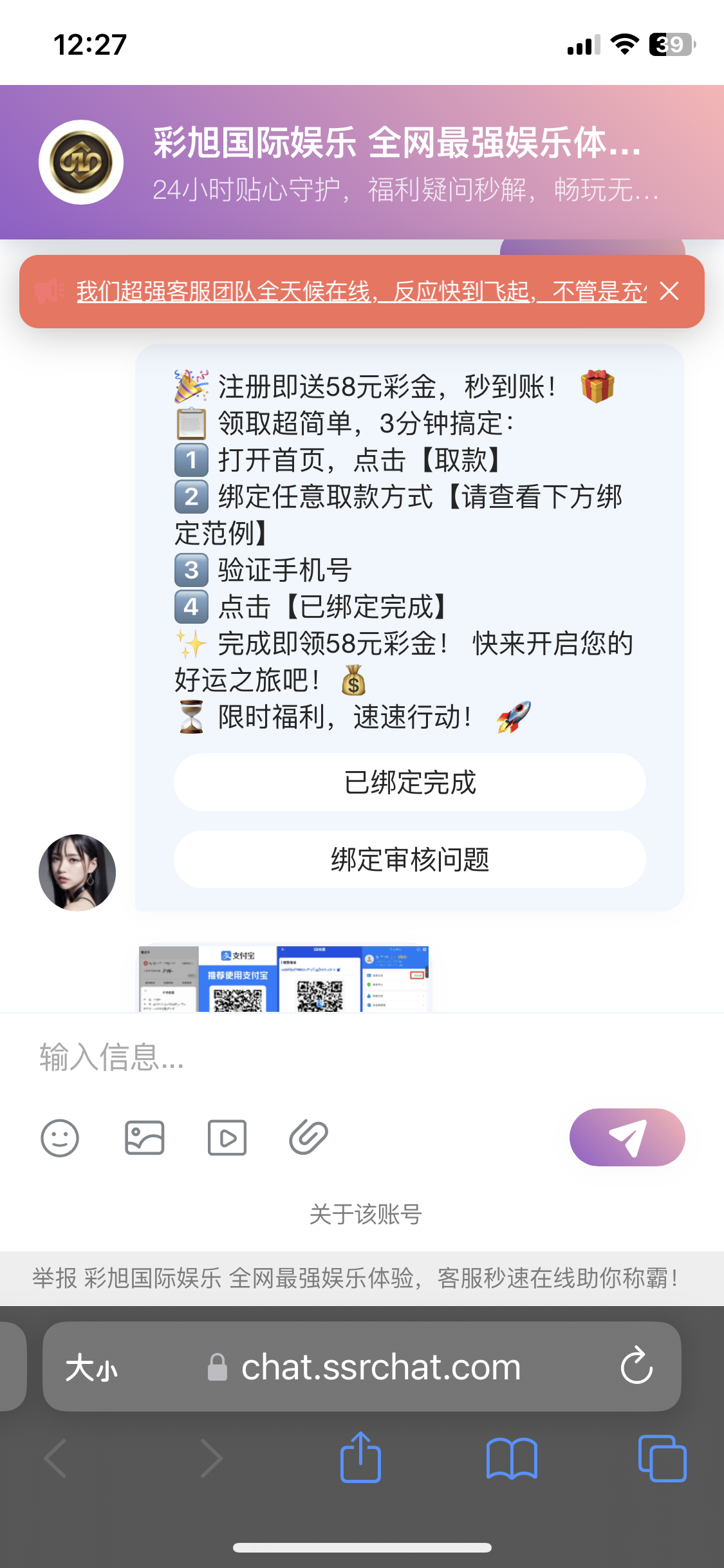Image resolution: width=724 pixels, height=1568 pixels.
Task: Open the binding example image thumbnail
Action: pos(284,978)
